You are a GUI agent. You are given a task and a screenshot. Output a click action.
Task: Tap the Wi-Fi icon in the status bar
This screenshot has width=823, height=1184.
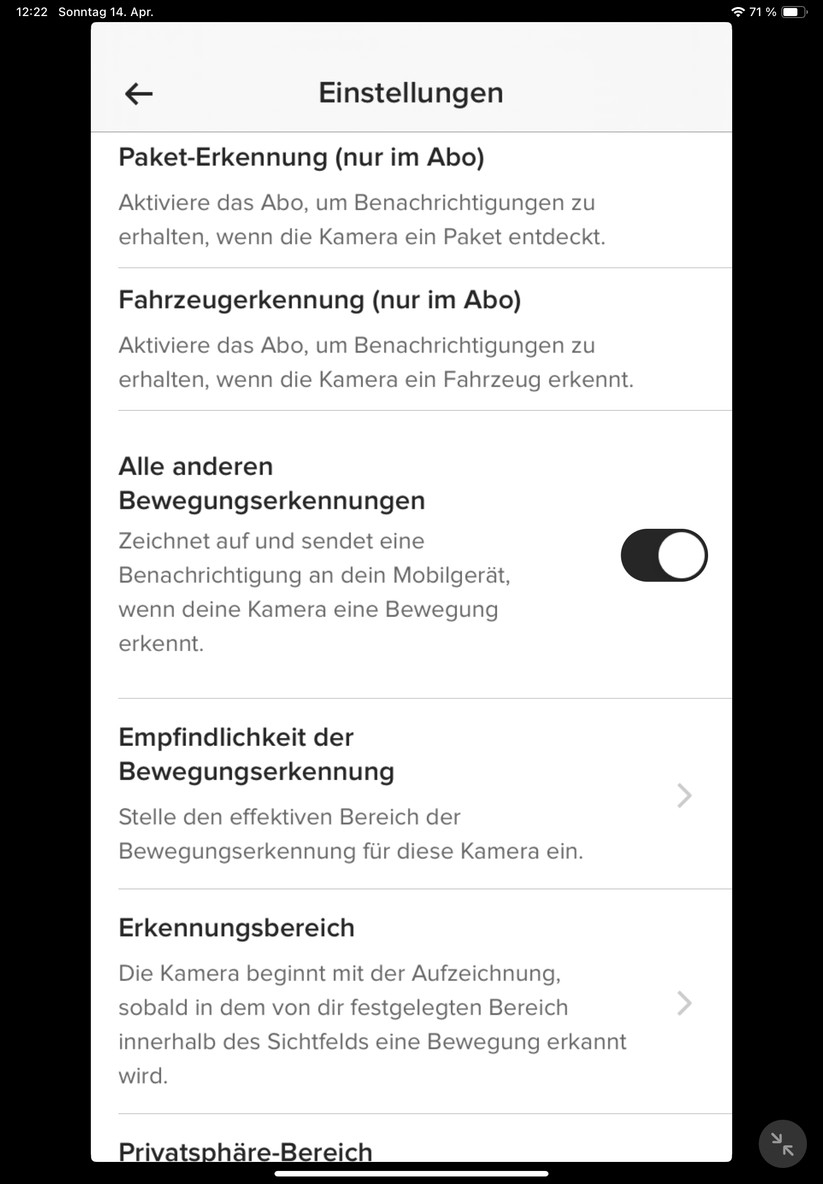pyautogui.click(x=739, y=11)
